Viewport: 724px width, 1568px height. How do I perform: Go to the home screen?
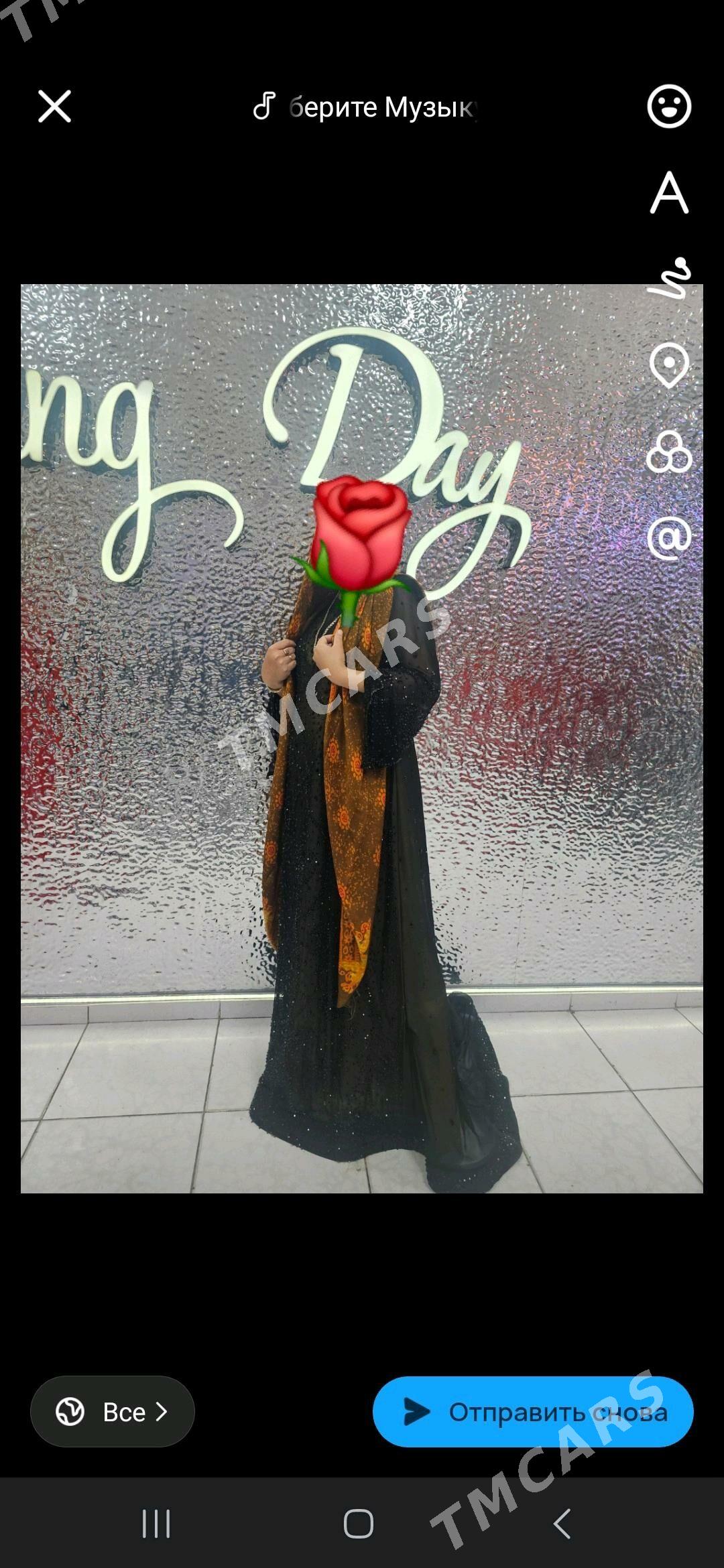point(359,1524)
